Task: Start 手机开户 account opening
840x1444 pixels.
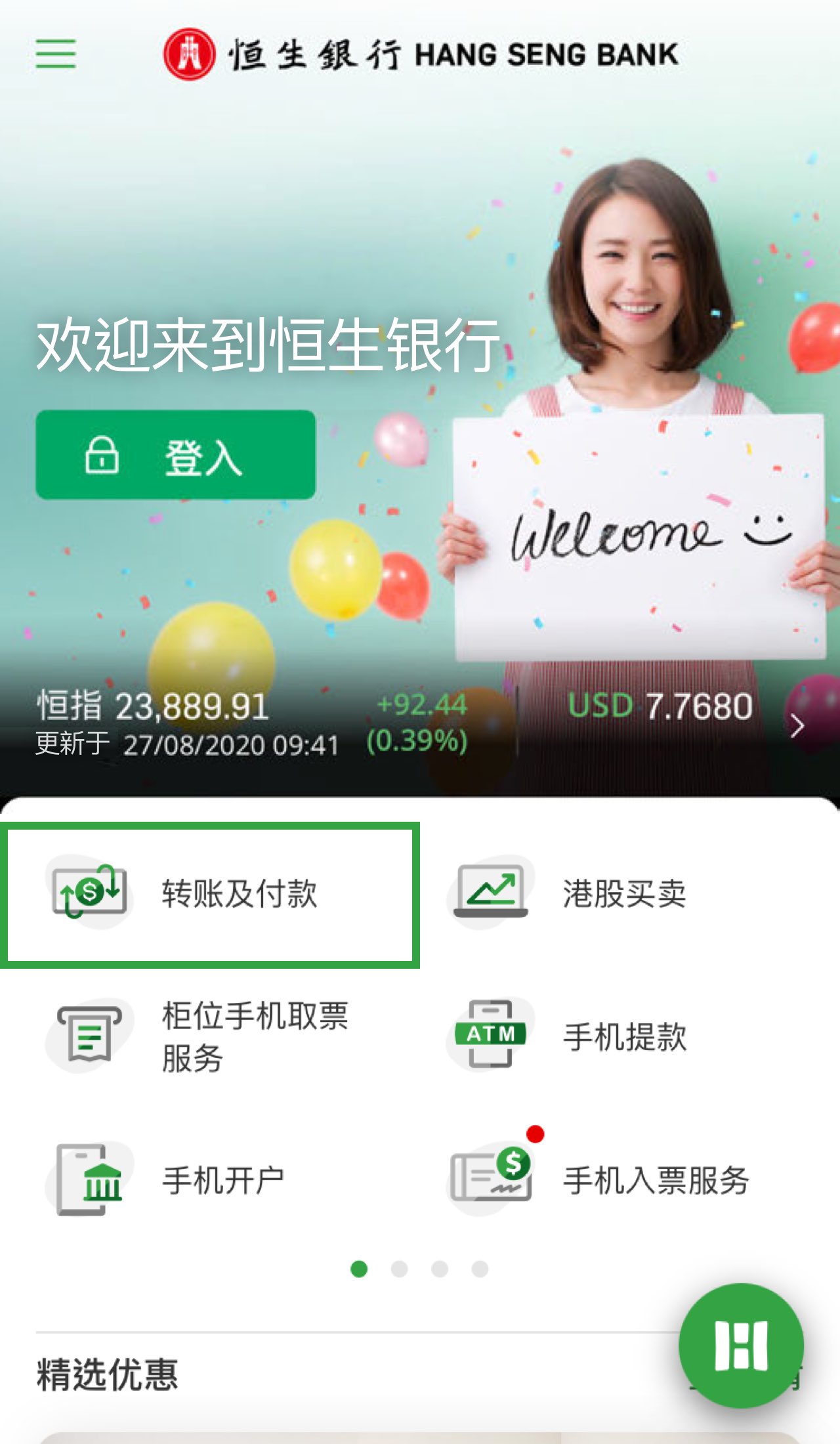Action: (210, 1179)
